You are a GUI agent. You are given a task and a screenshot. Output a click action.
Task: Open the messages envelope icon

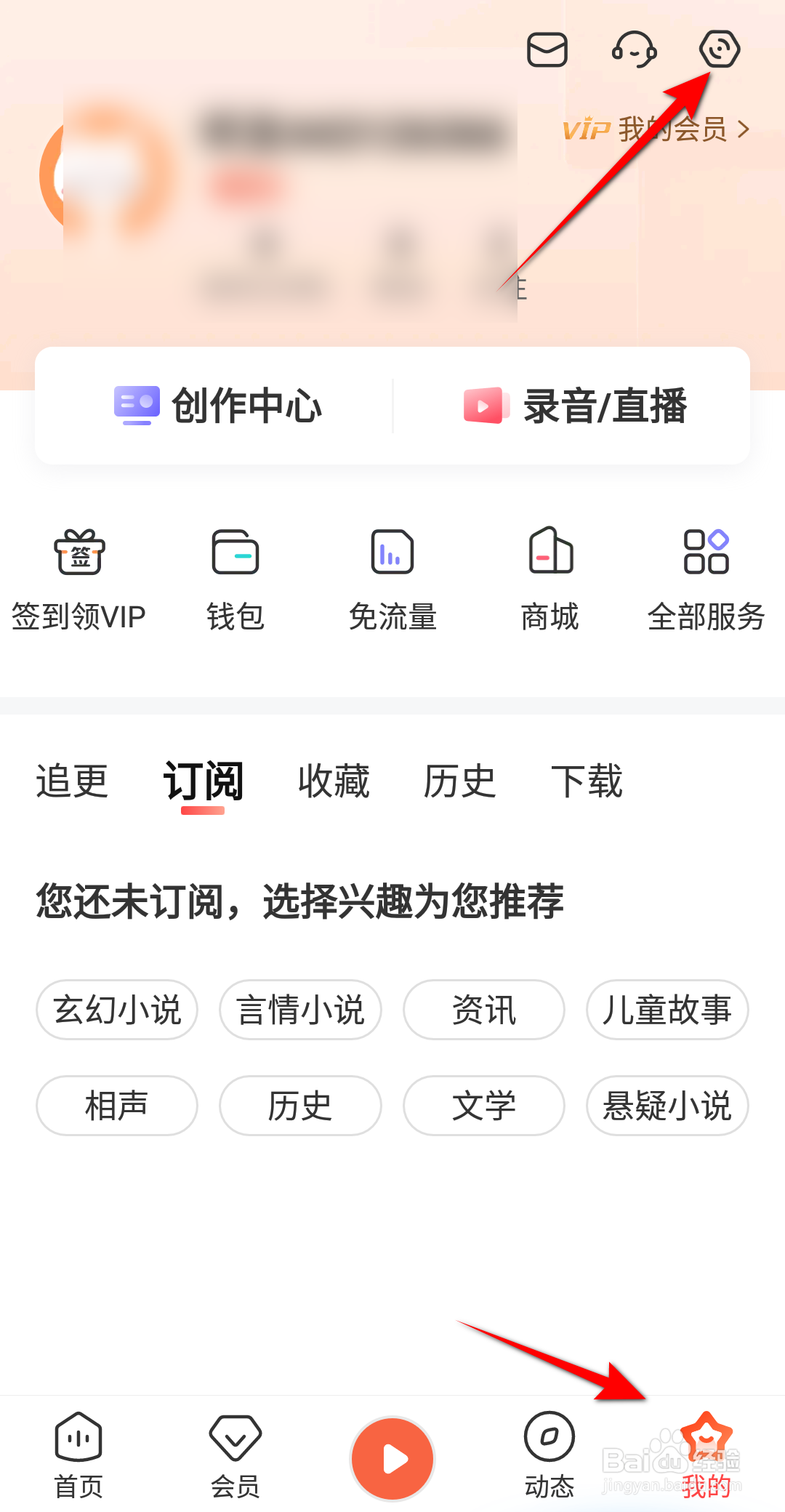547,49
